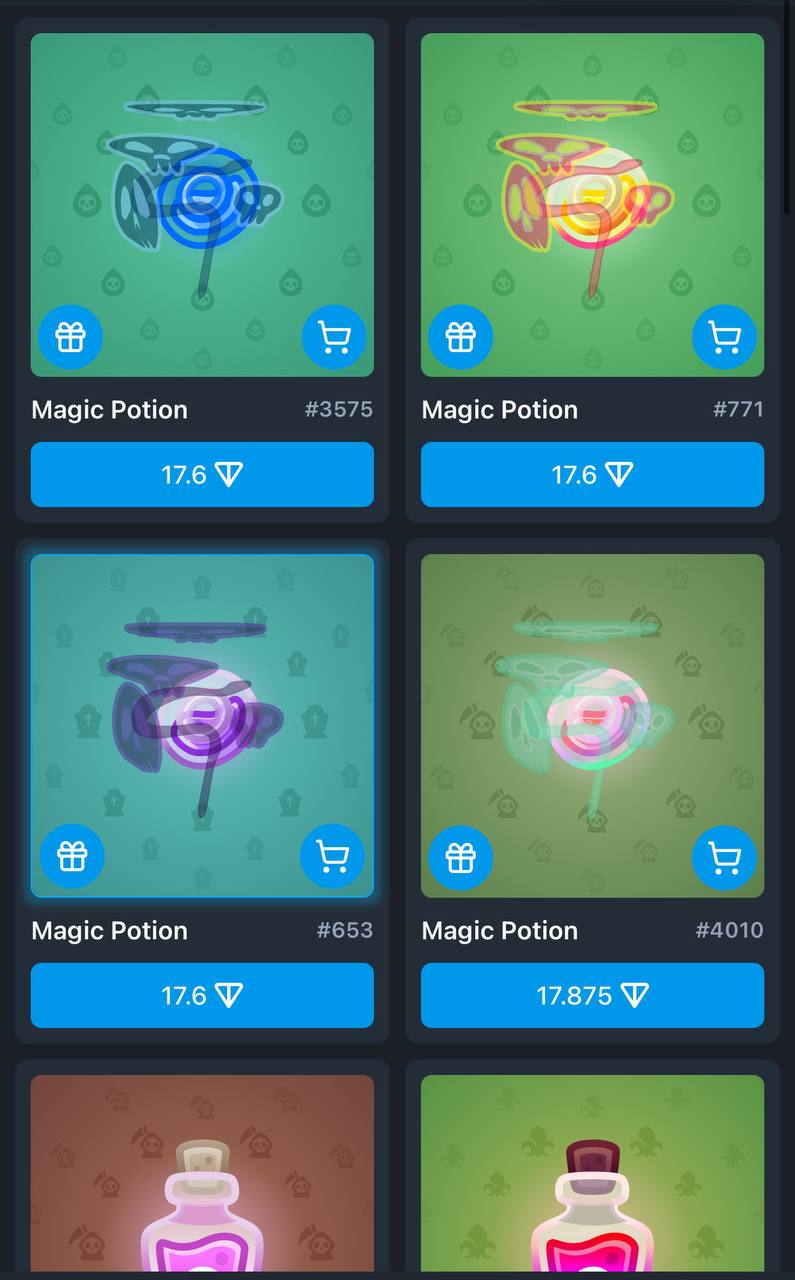Tap the gift icon on Magic Potion #653

pyautogui.click(x=72, y=856)
